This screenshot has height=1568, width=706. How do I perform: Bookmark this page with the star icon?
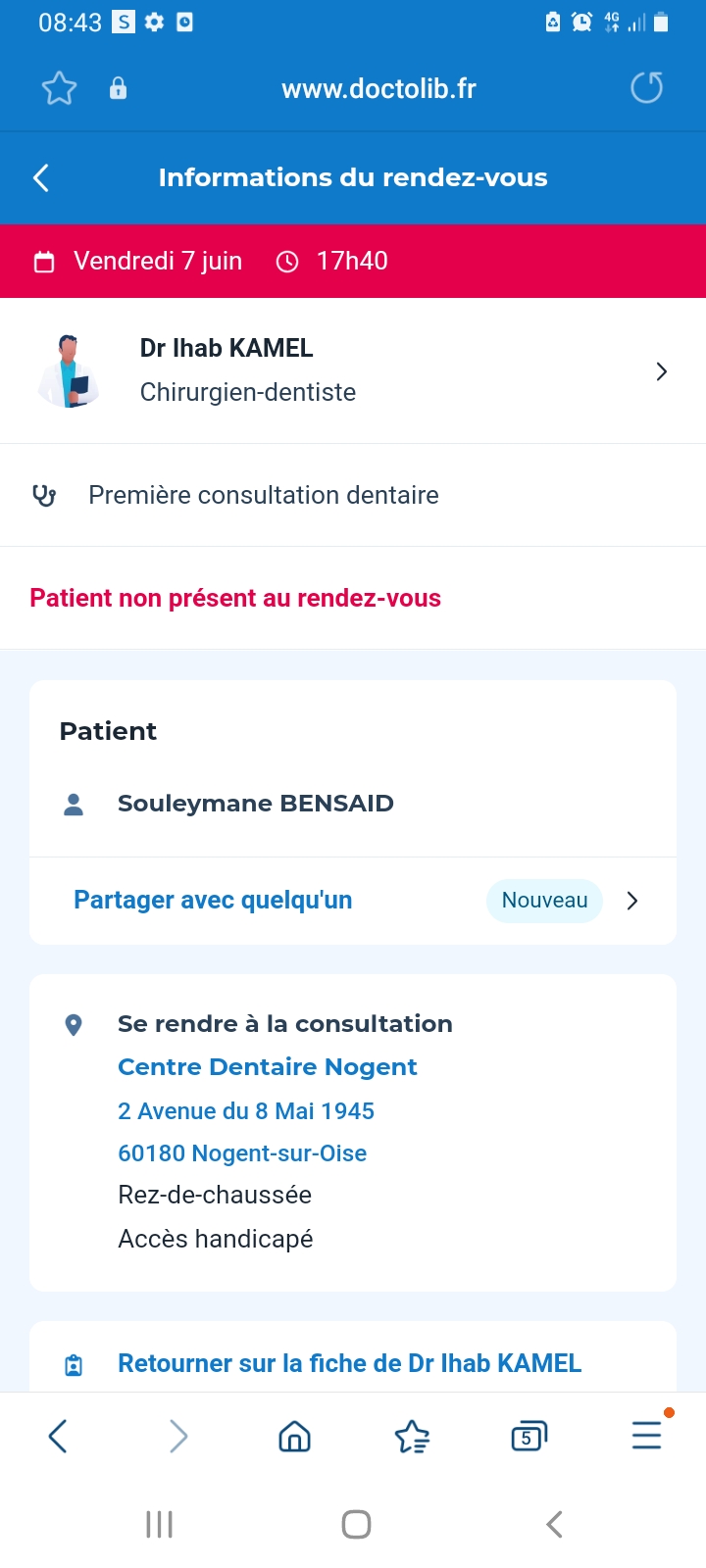click(x=59, y=89)
